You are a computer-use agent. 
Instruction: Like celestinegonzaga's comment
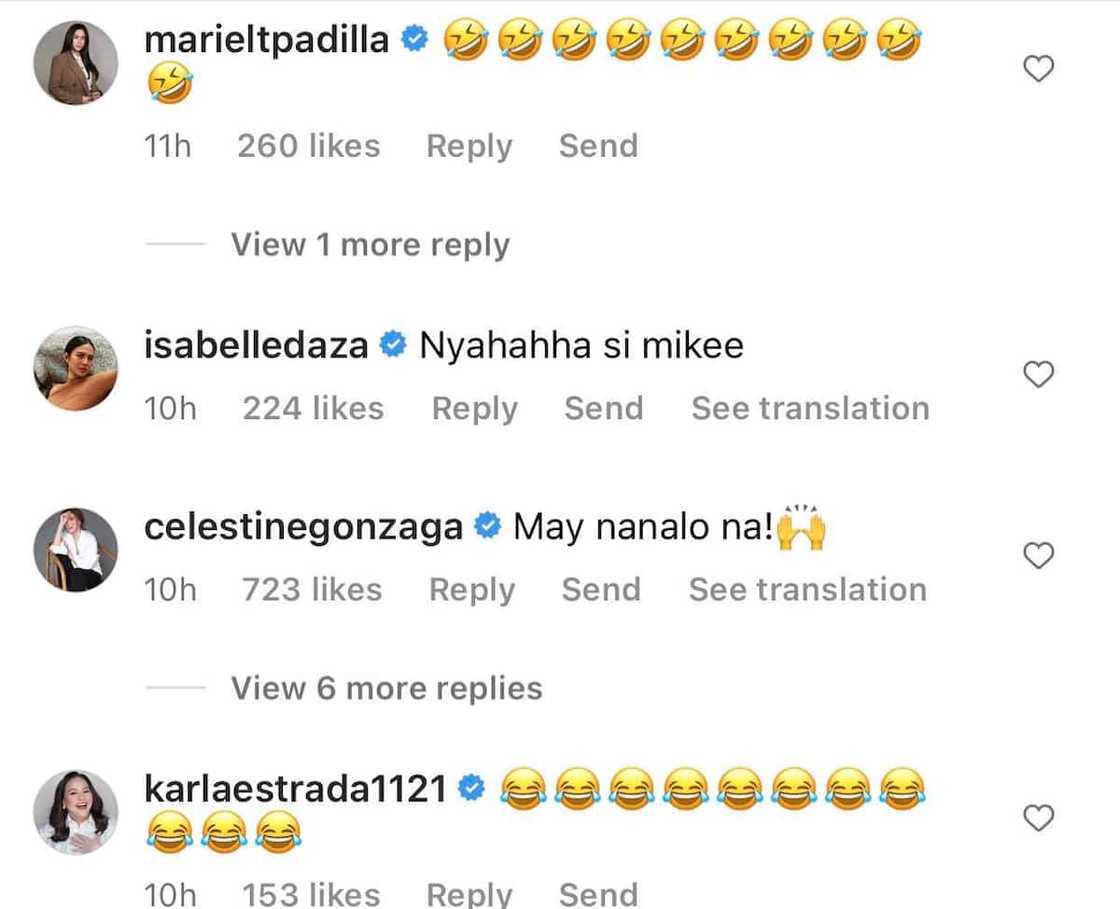1040,555
